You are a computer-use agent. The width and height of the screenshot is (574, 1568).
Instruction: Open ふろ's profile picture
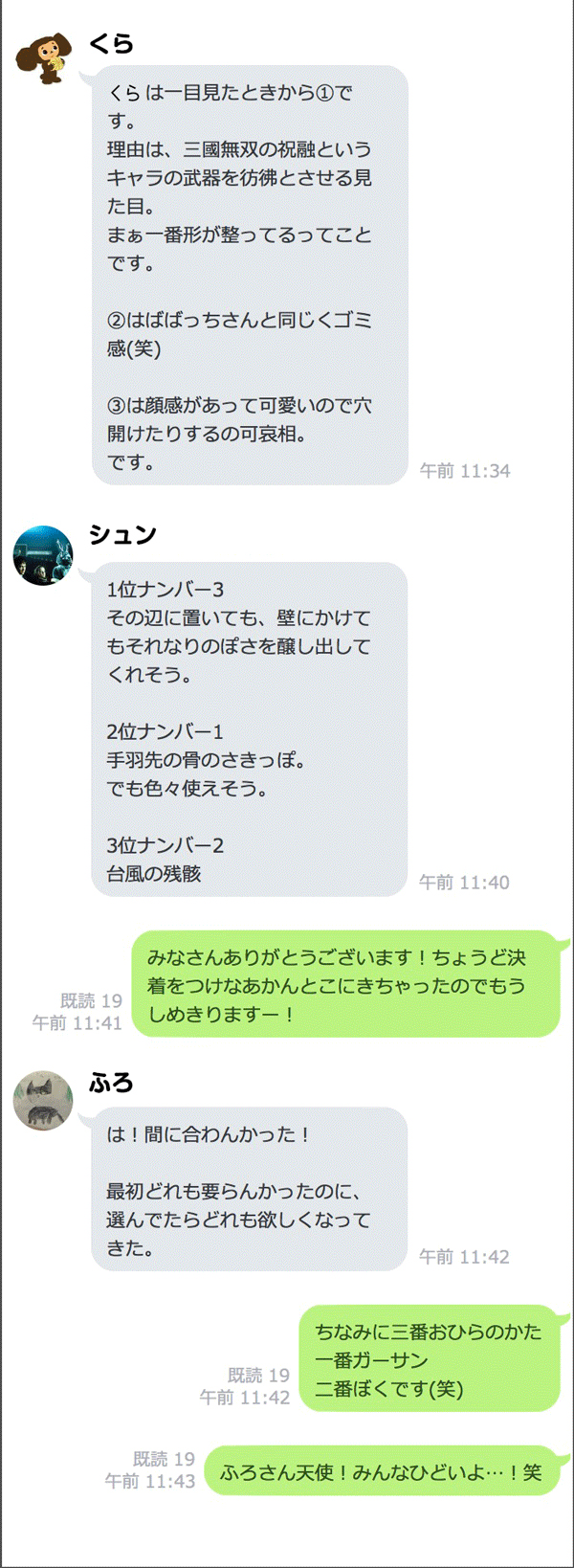point(43,1101)
